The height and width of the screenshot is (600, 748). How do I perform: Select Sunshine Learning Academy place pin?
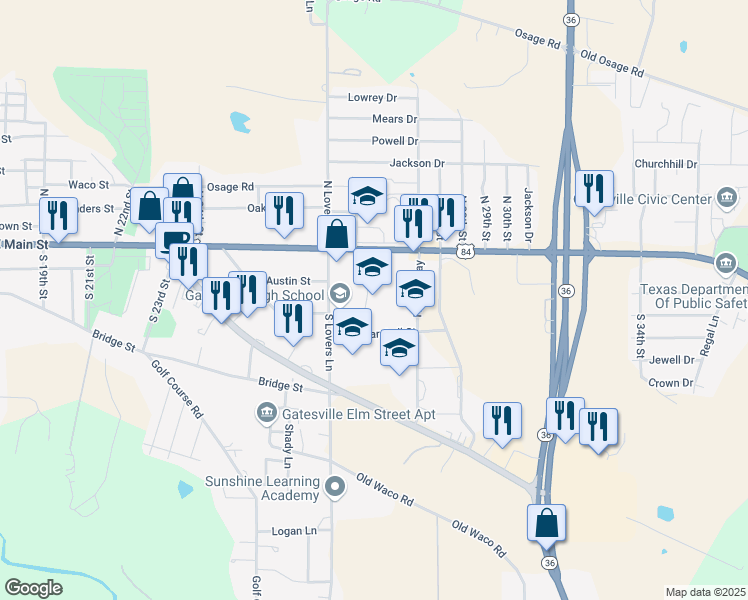tap(335, 487)
